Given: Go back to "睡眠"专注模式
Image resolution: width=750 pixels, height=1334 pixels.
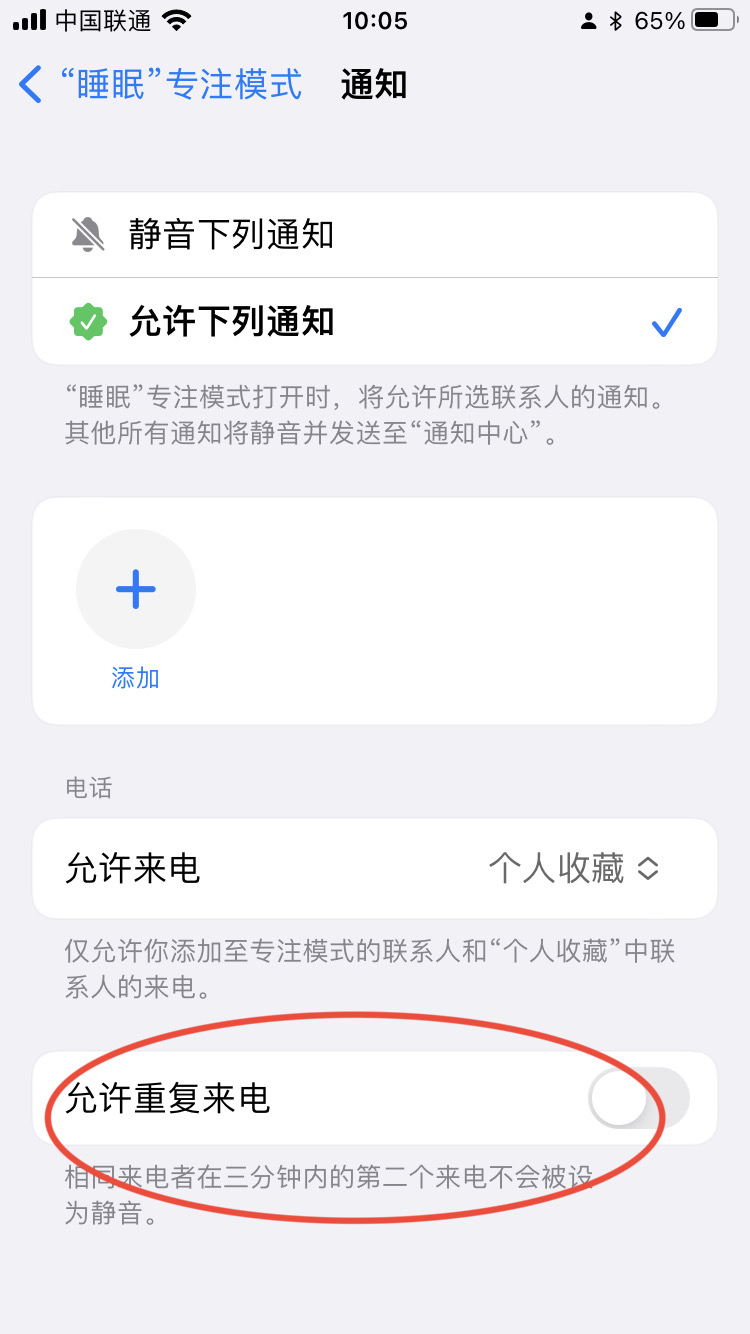Looking at the screenshot, I should point(160,85).
